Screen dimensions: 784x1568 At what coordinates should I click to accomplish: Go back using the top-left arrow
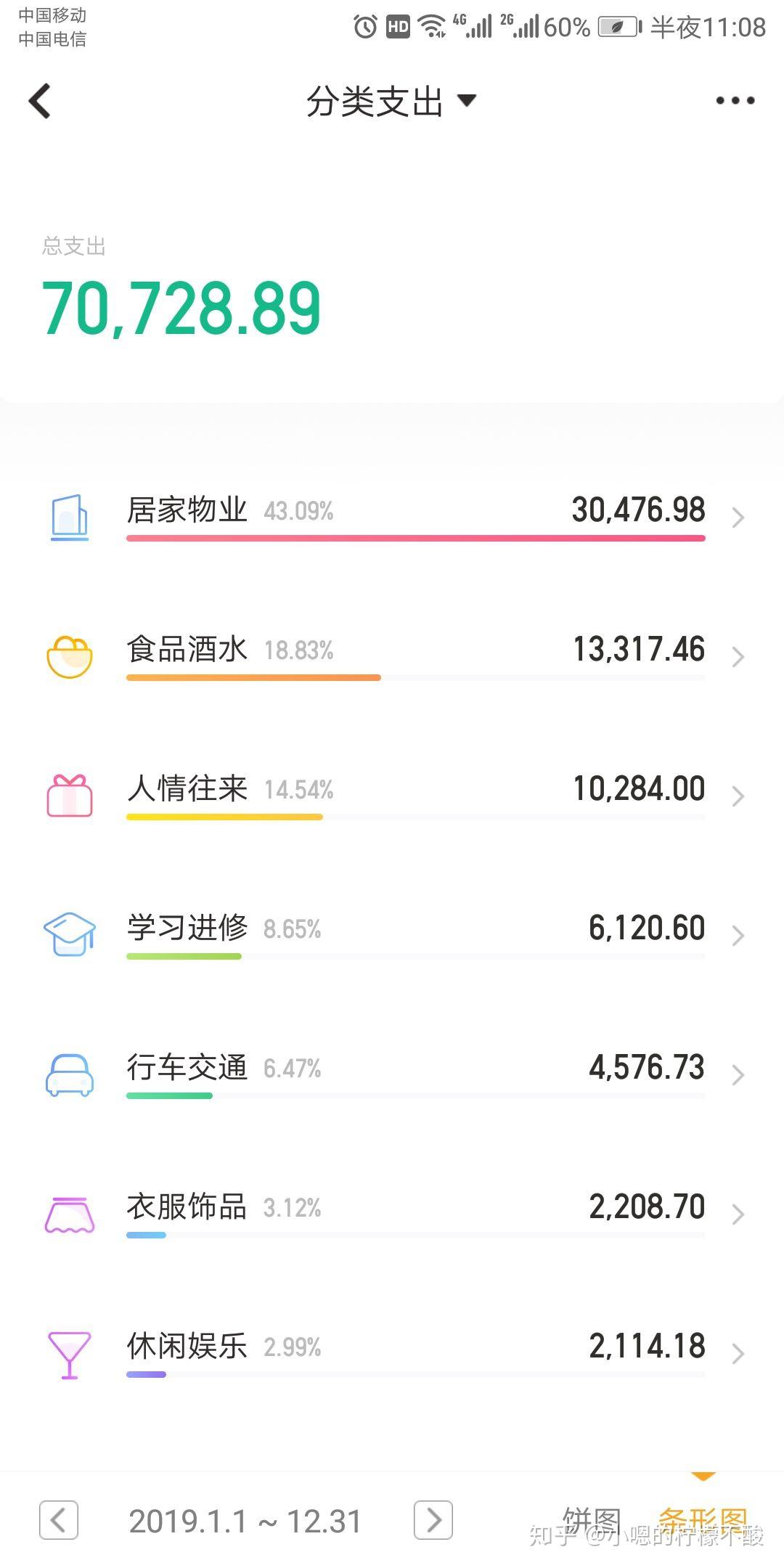point(41,101)
